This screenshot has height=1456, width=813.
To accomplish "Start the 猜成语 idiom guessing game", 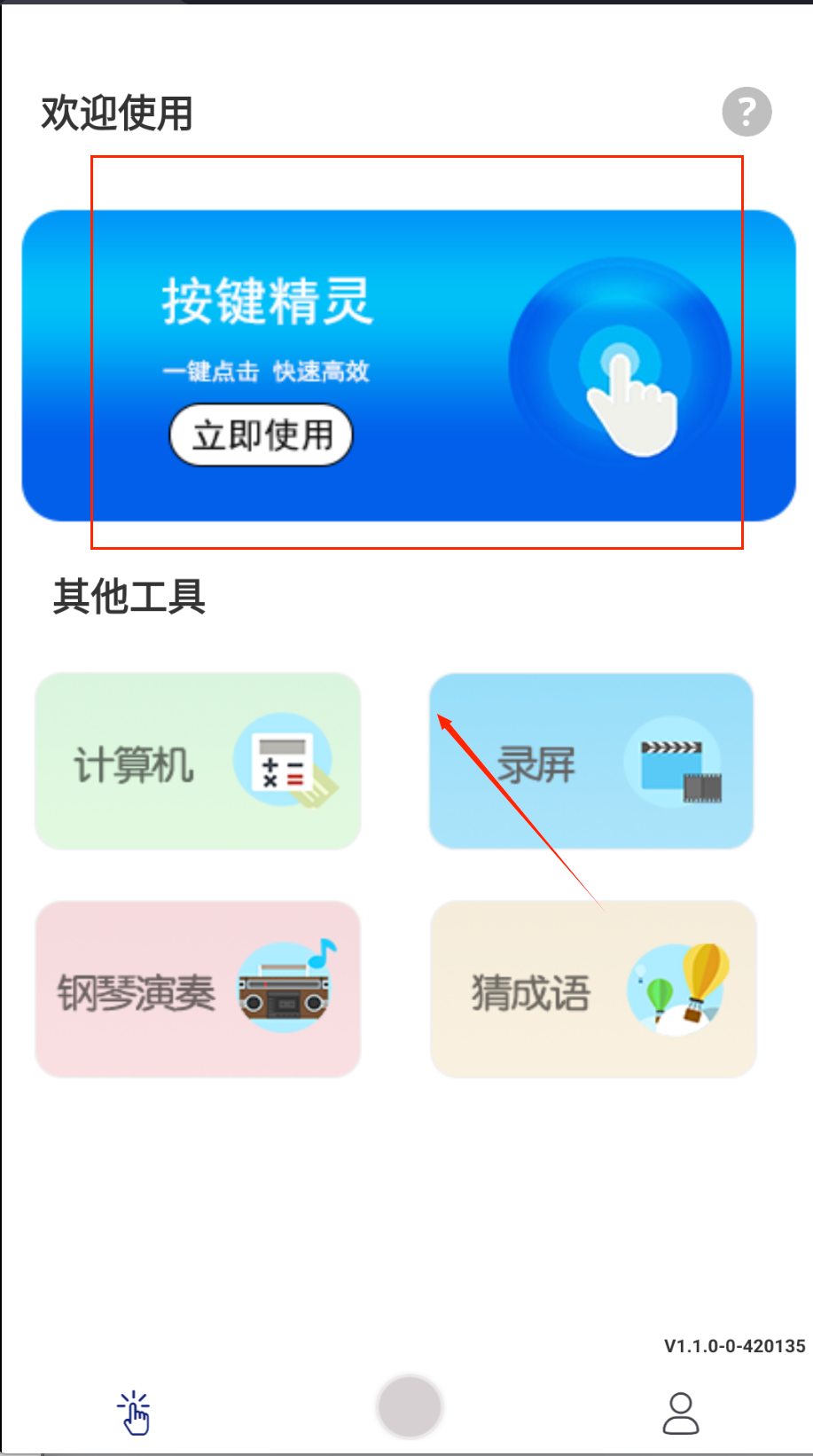I will (x=593, y=990).
